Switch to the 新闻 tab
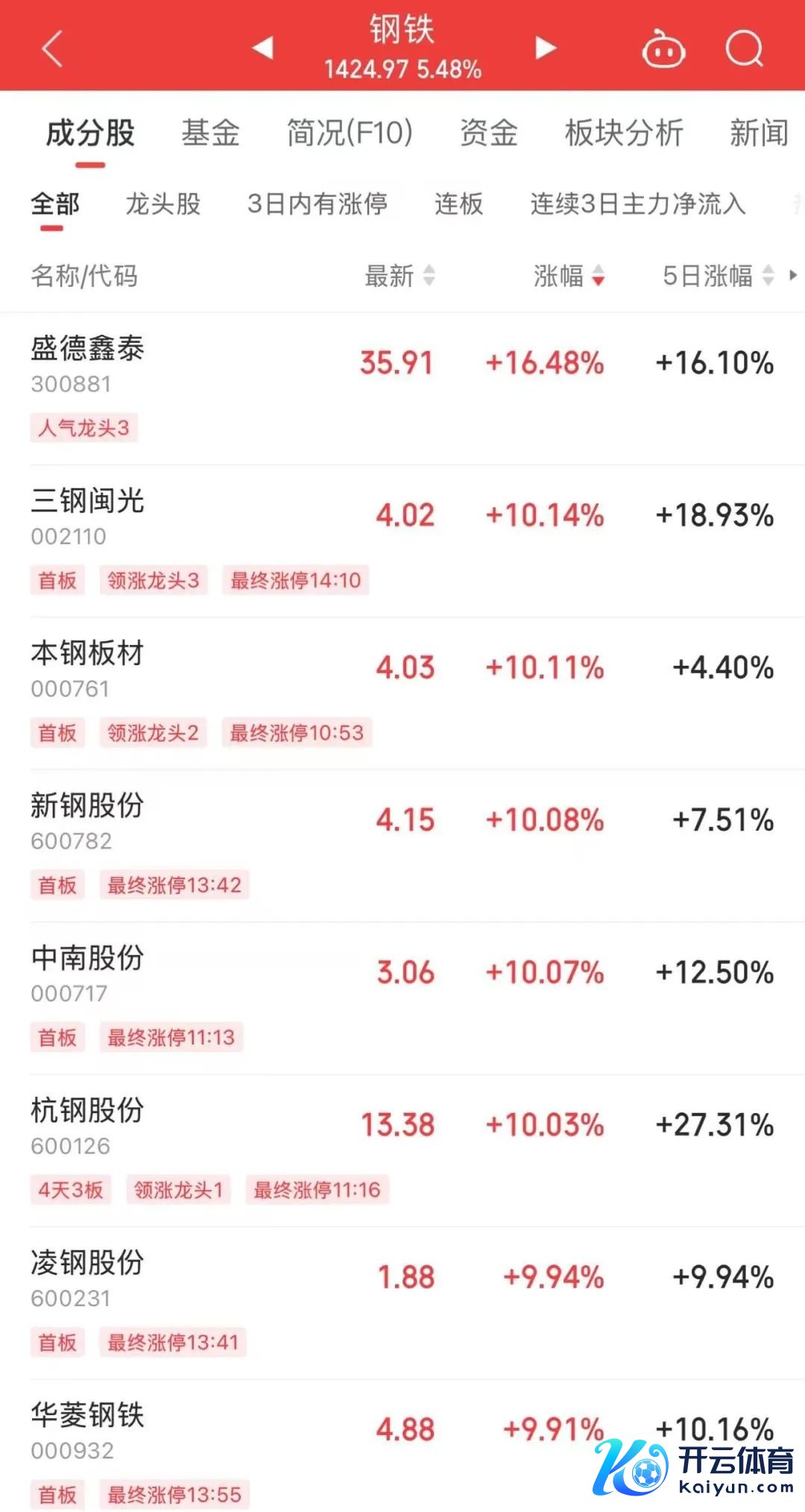The width and height of the screenshot is (805, 1512). click(759, 133)
